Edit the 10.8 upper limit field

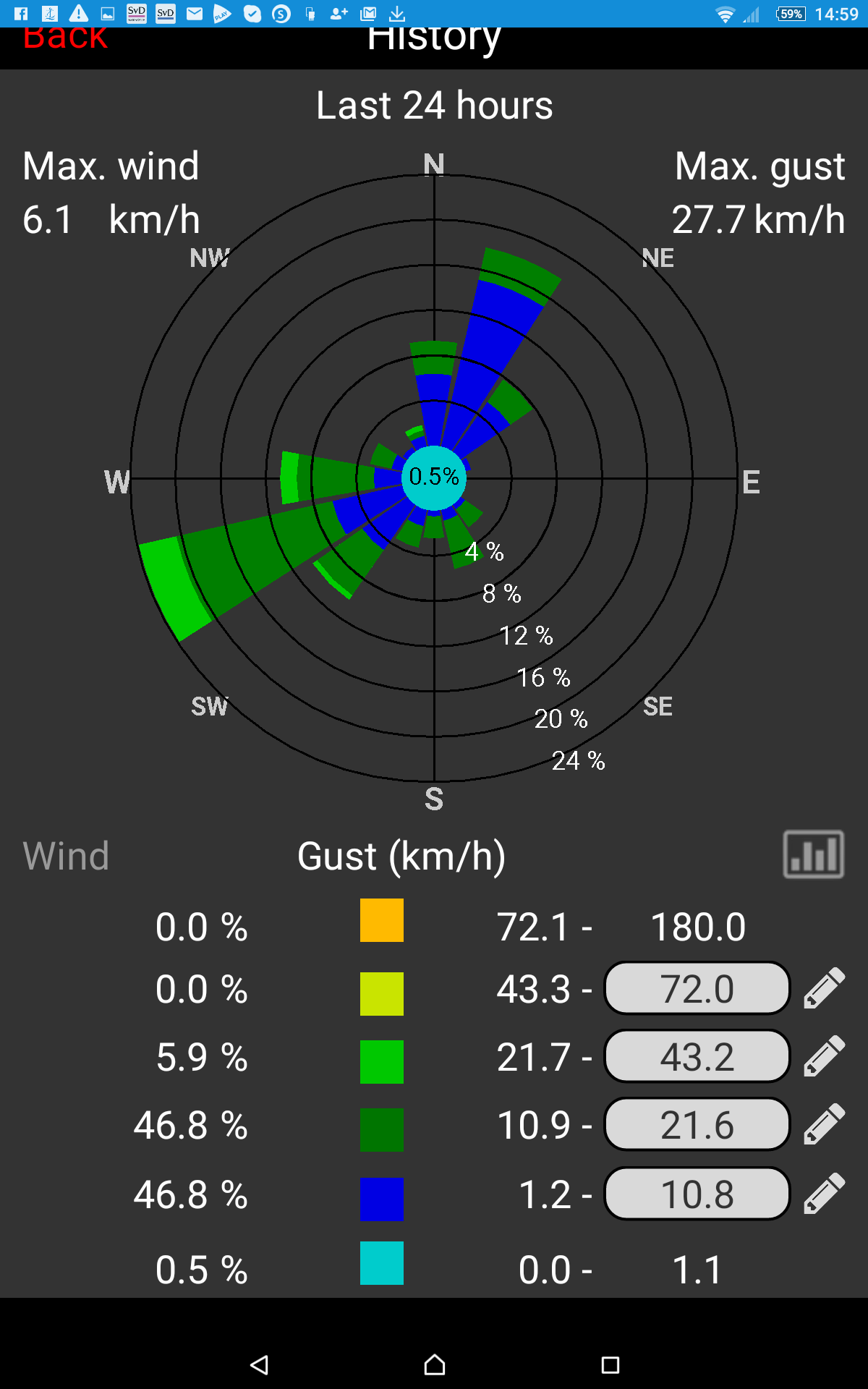tap(697, 1194)
